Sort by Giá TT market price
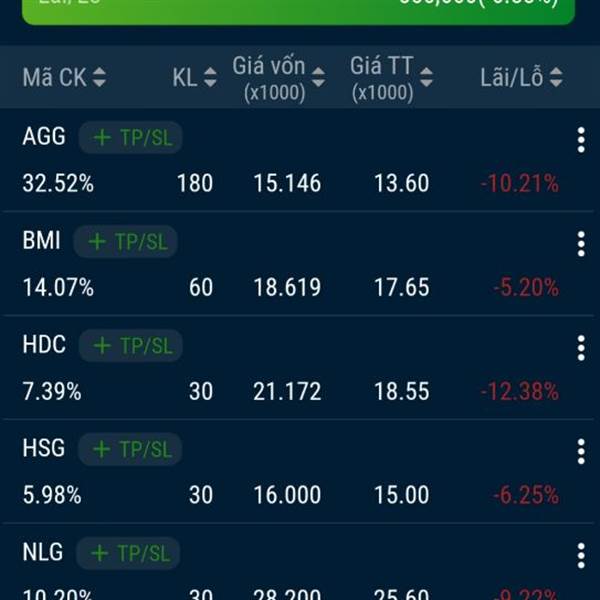600x600 pixels. coord(392,78)
